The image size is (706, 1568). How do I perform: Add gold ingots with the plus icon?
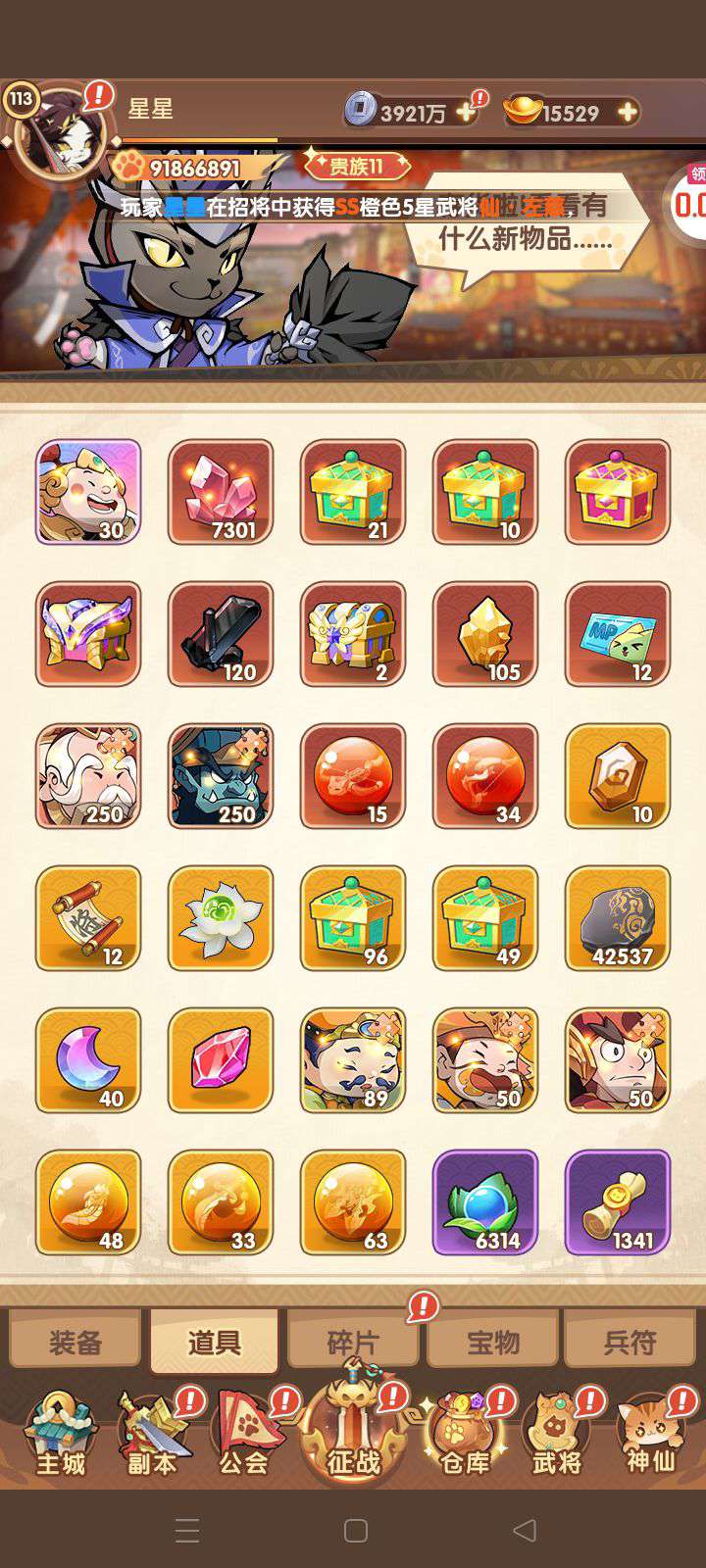628,113
